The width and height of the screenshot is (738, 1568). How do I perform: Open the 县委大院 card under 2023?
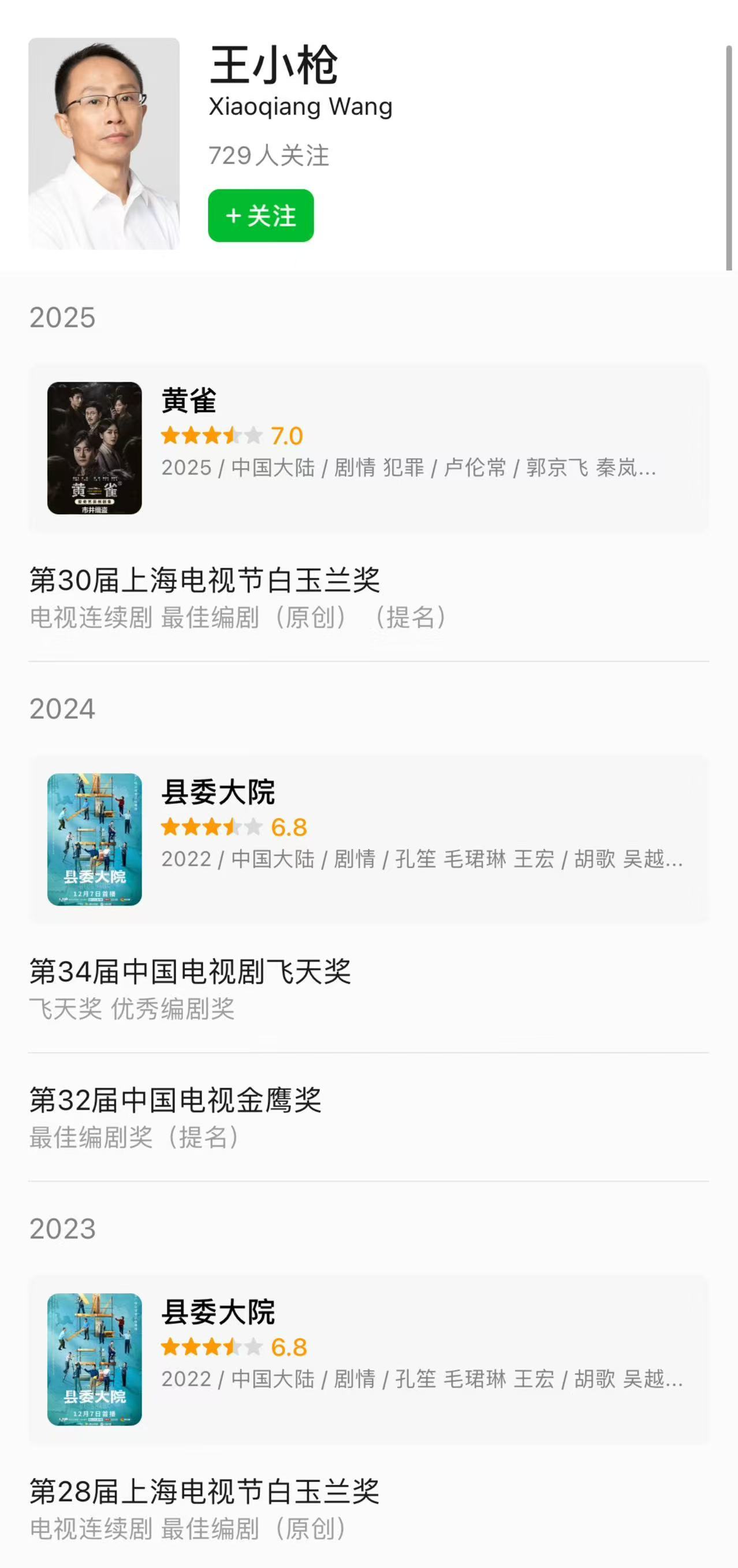coord(368,1359)
